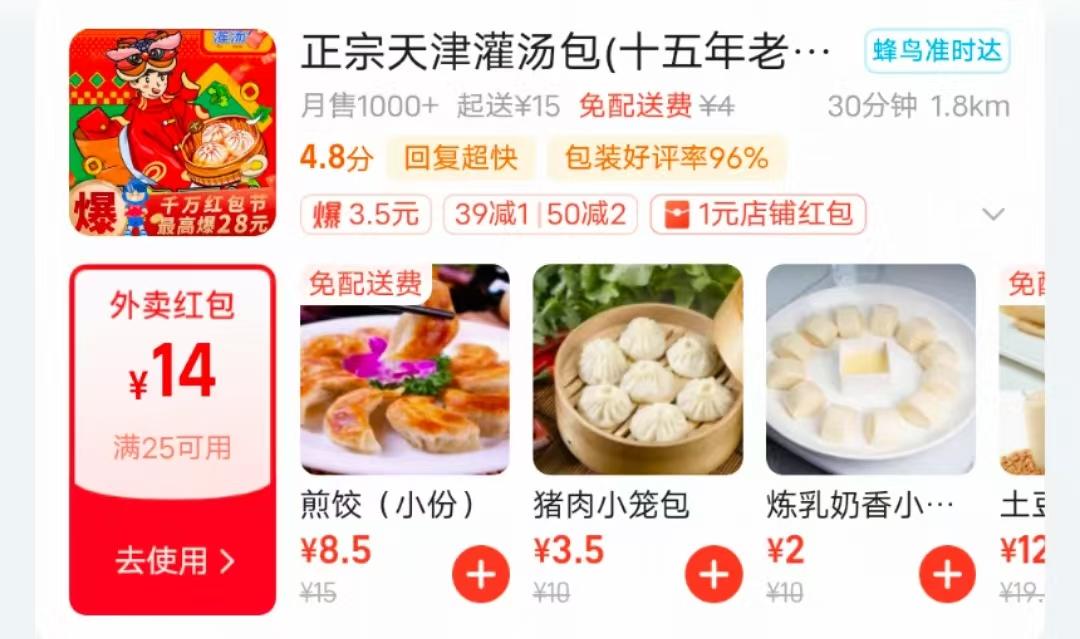Open the 猪肉小笼包 dish photo

tap(637, 369)
